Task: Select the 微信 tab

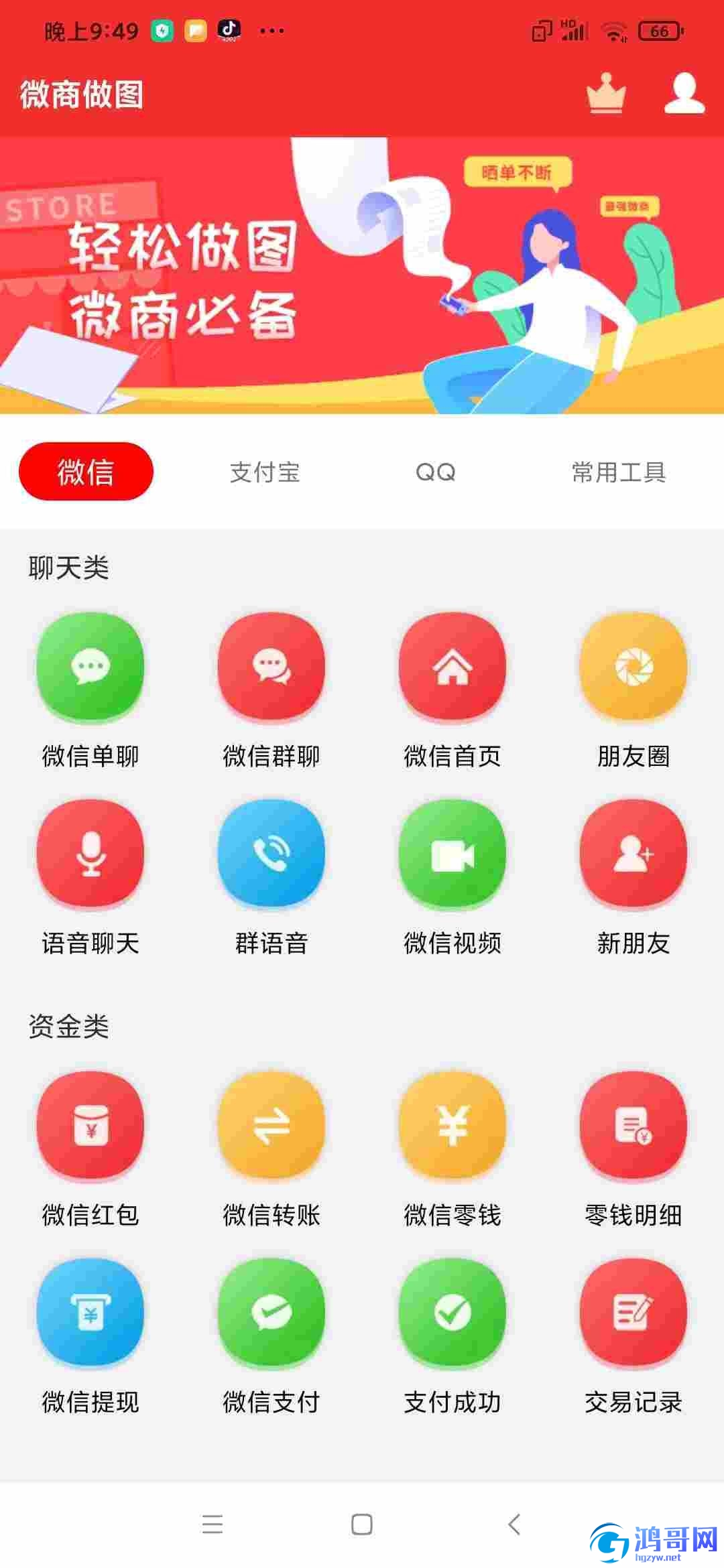Action: (x=86, y=472)
